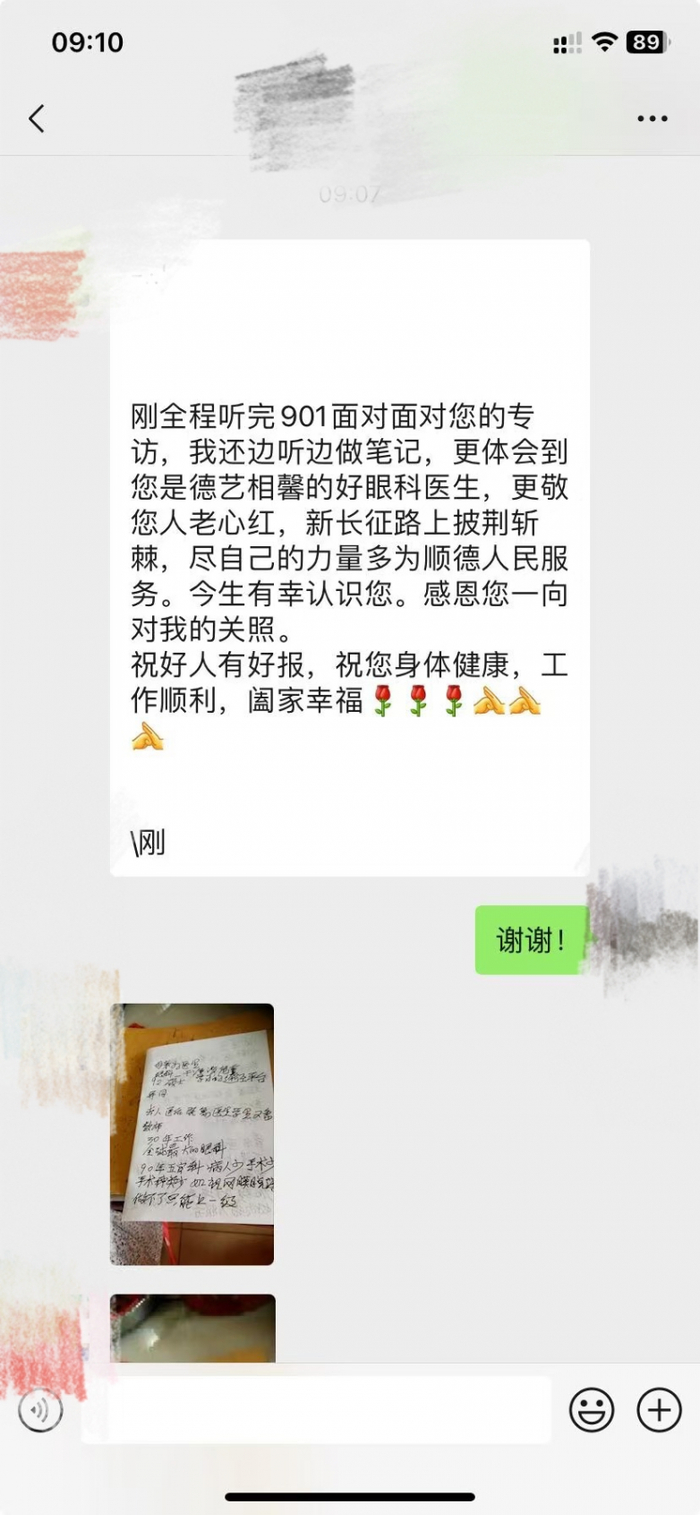The width and height of the screenshot is (700, 1515).
Task: Open the partially visible bottom photo
Action: tap(192, 1328)
